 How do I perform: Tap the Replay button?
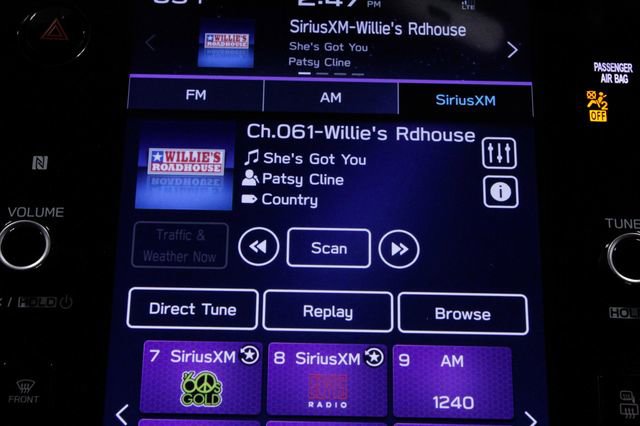(327, 312)
